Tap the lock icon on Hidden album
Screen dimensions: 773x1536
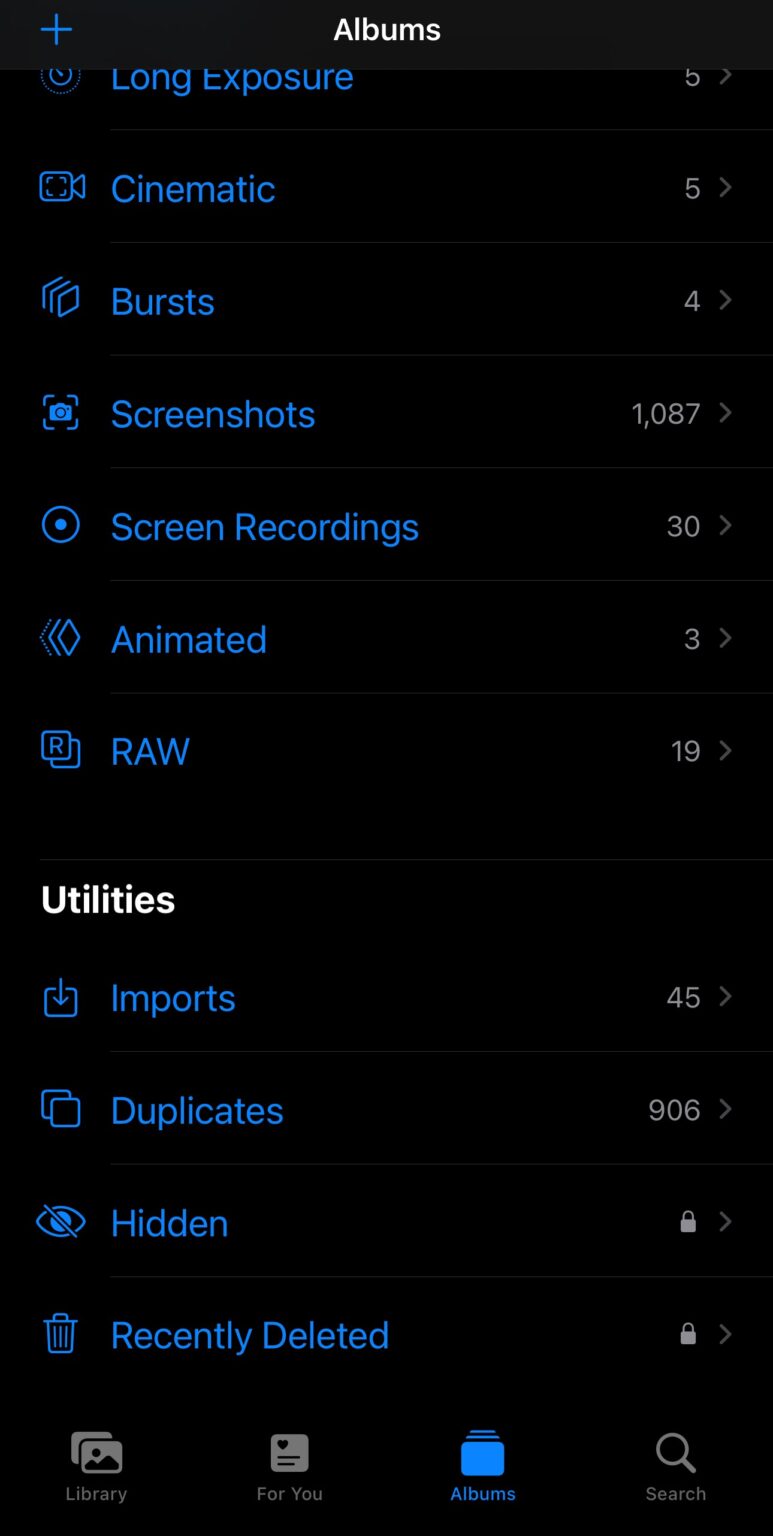pyautogui.click(x=688, y=1221)
